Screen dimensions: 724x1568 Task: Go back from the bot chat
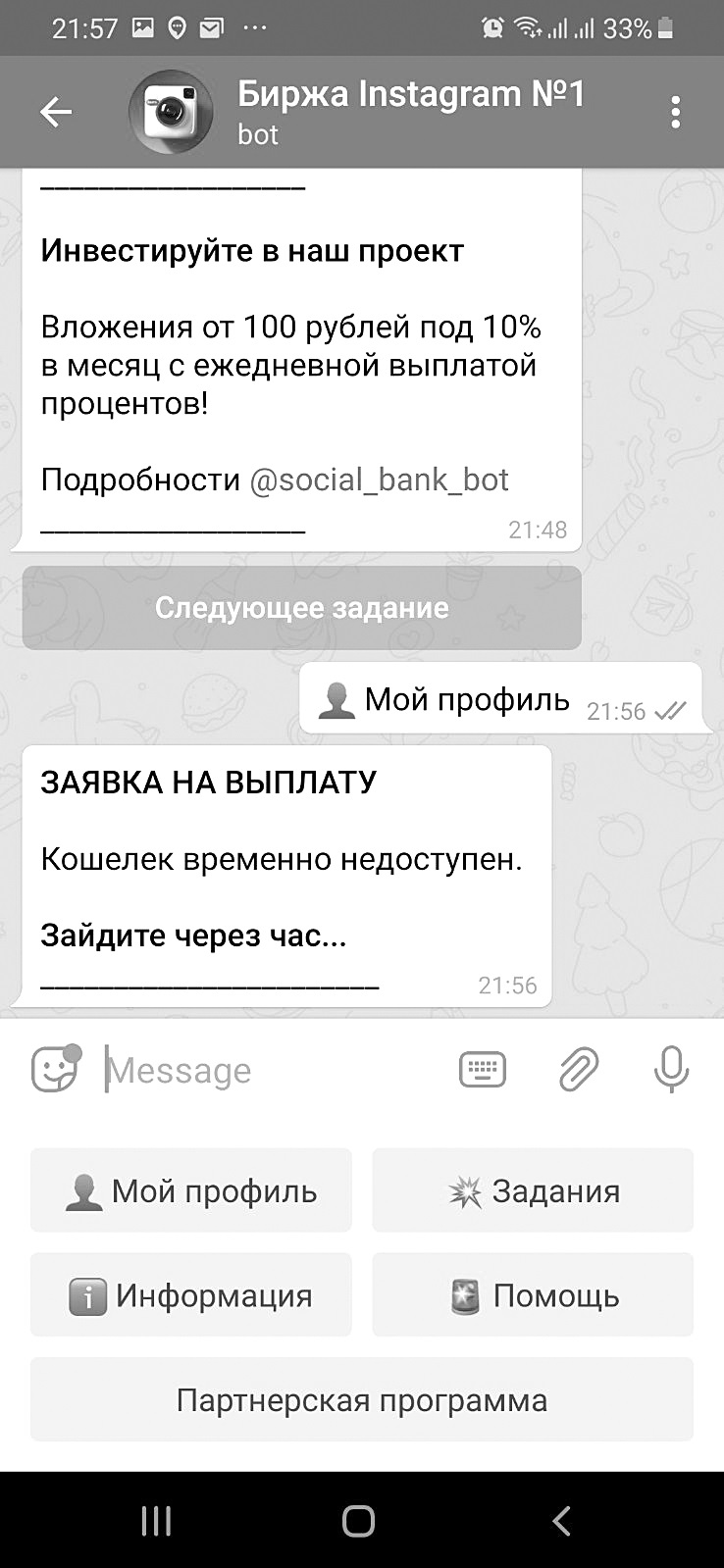pos(56,113)
